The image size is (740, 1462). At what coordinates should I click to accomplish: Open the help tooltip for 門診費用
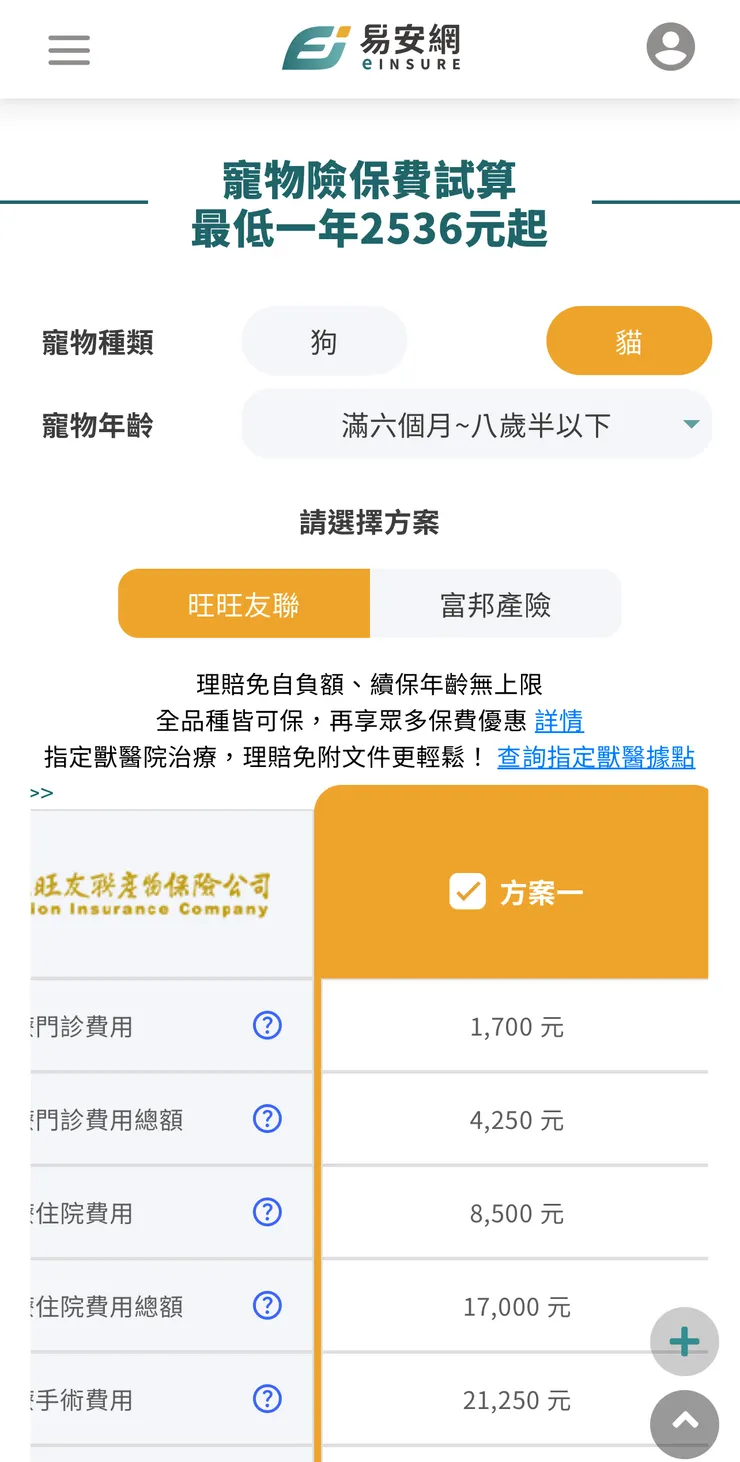[267, 1026]
